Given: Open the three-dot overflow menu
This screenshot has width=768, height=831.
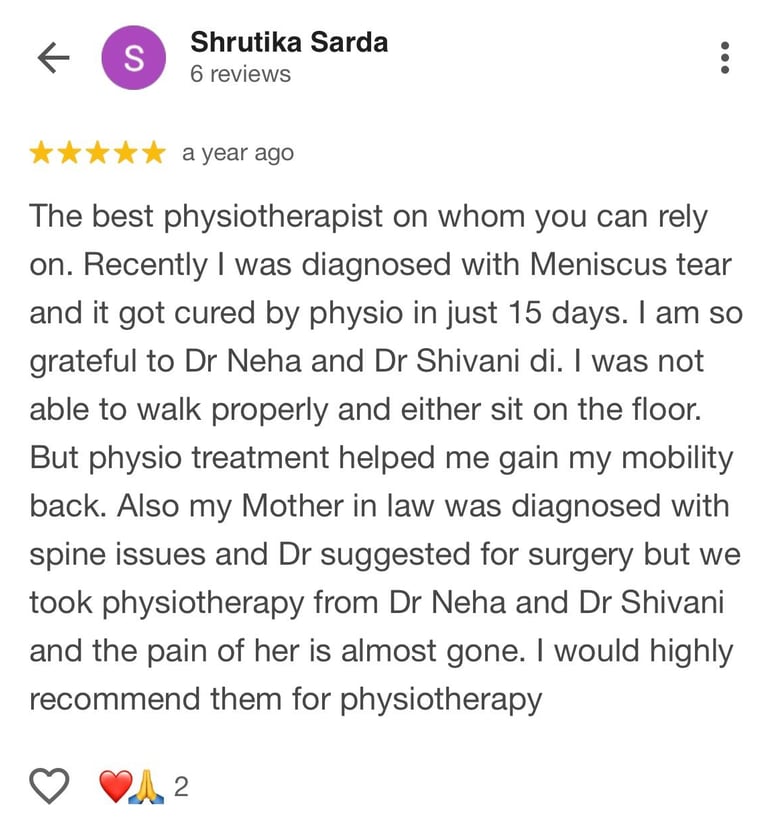Looking at the screenshot, I should pos(725,58).
